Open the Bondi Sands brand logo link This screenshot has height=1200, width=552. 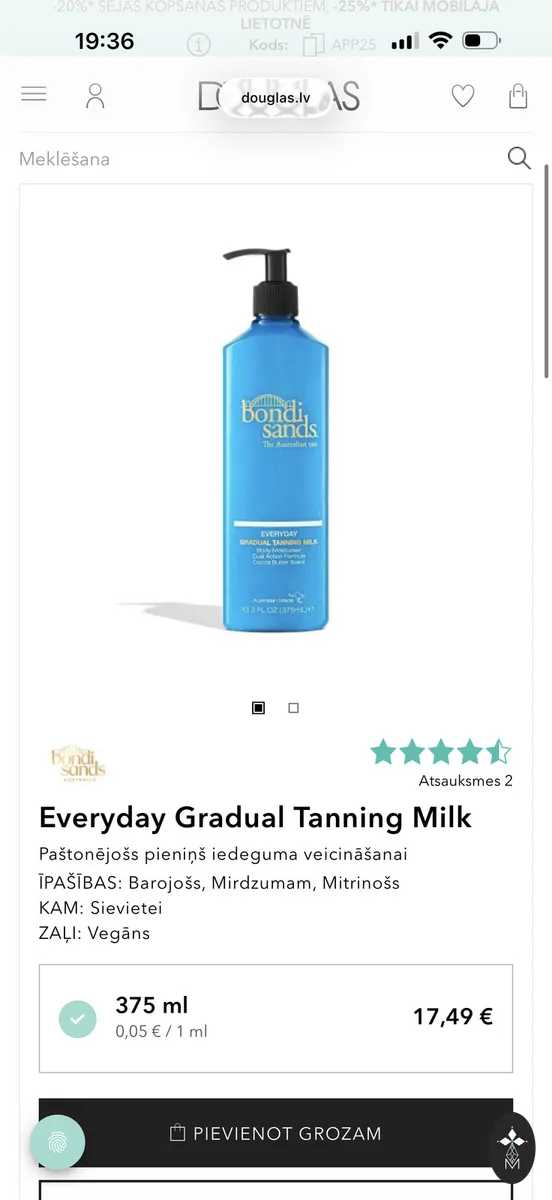click(78, 764)
